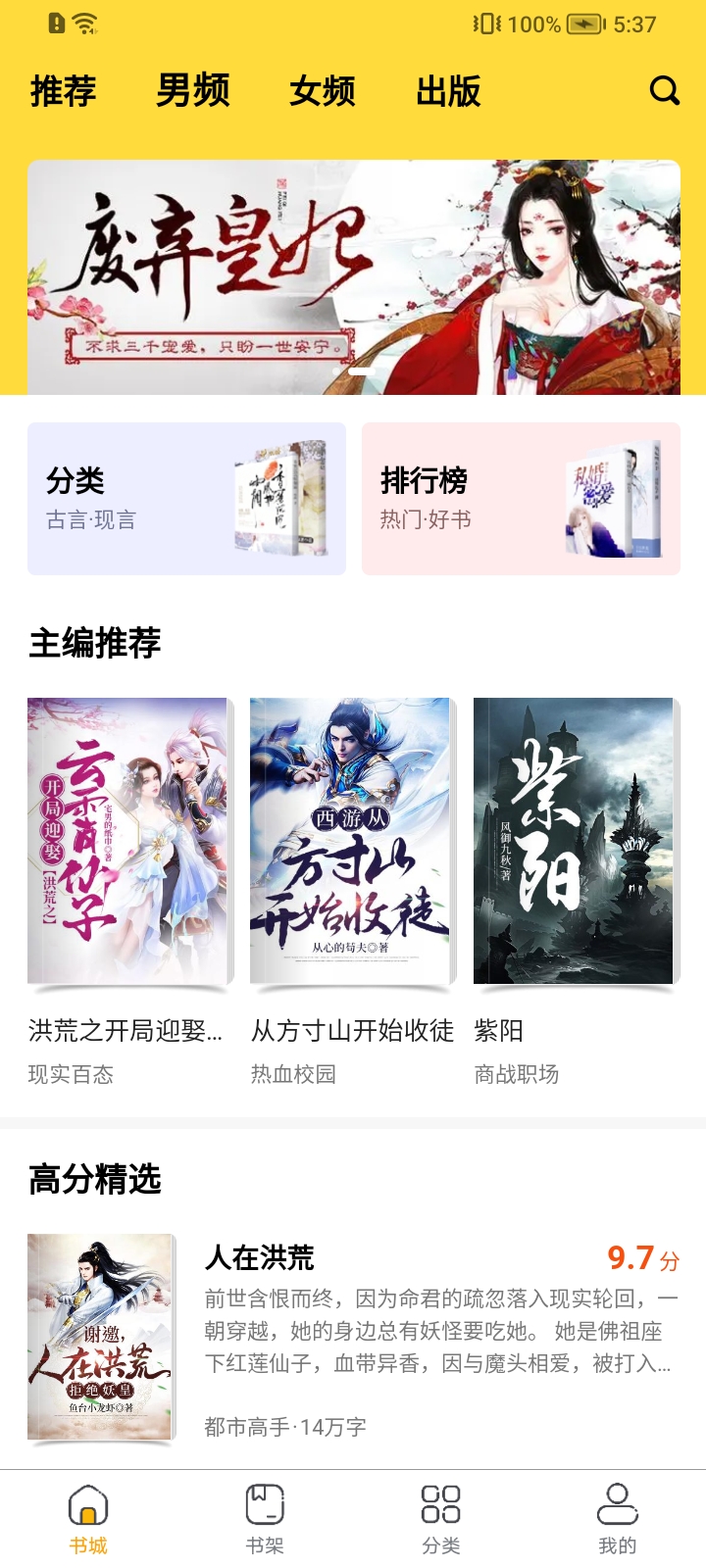Open the search icon
Image resolution: width=706 pixels, height=1568 pixels.
(x=665, y=91)
